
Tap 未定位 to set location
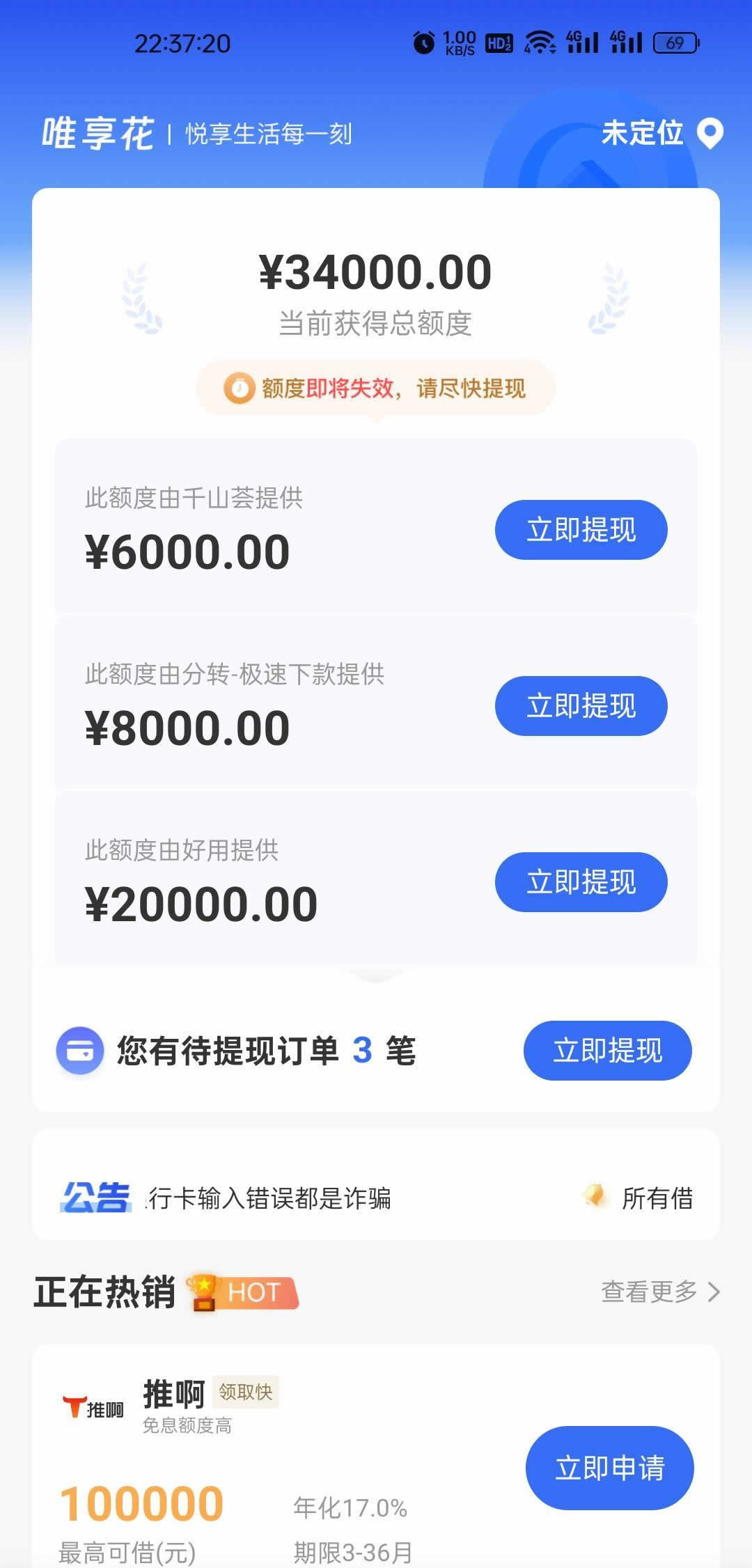661,132
